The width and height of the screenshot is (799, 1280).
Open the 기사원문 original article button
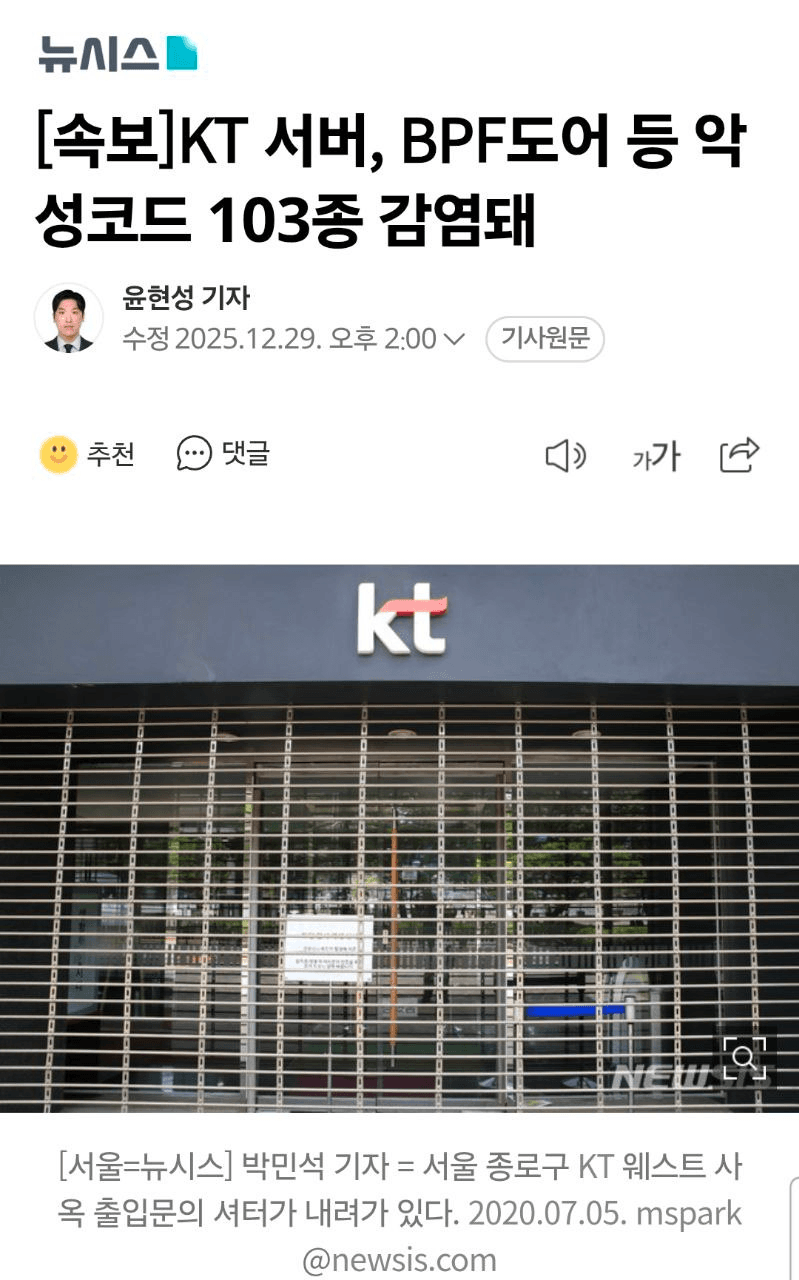point(545,339)
